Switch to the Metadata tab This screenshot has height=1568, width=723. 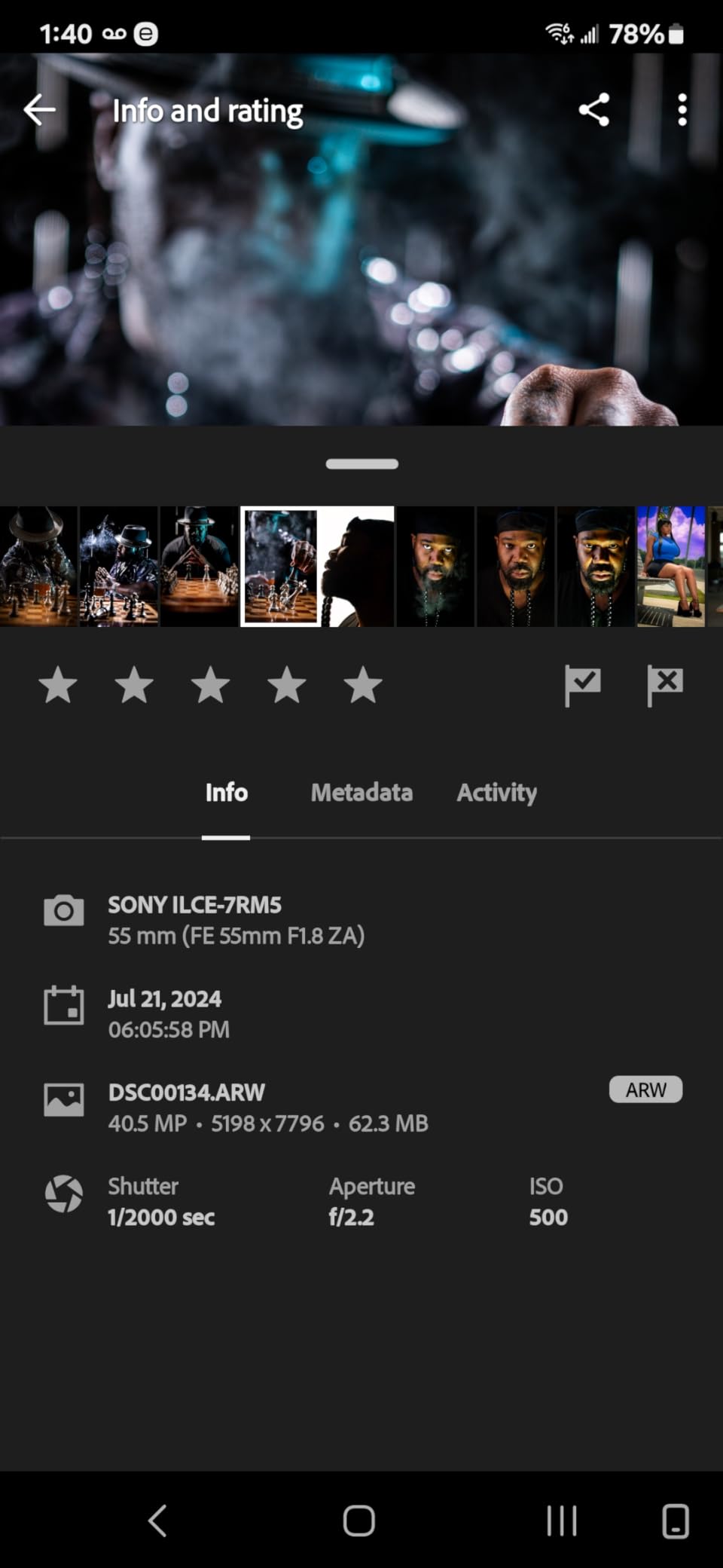pyautogui.click(x=361, y=793)
